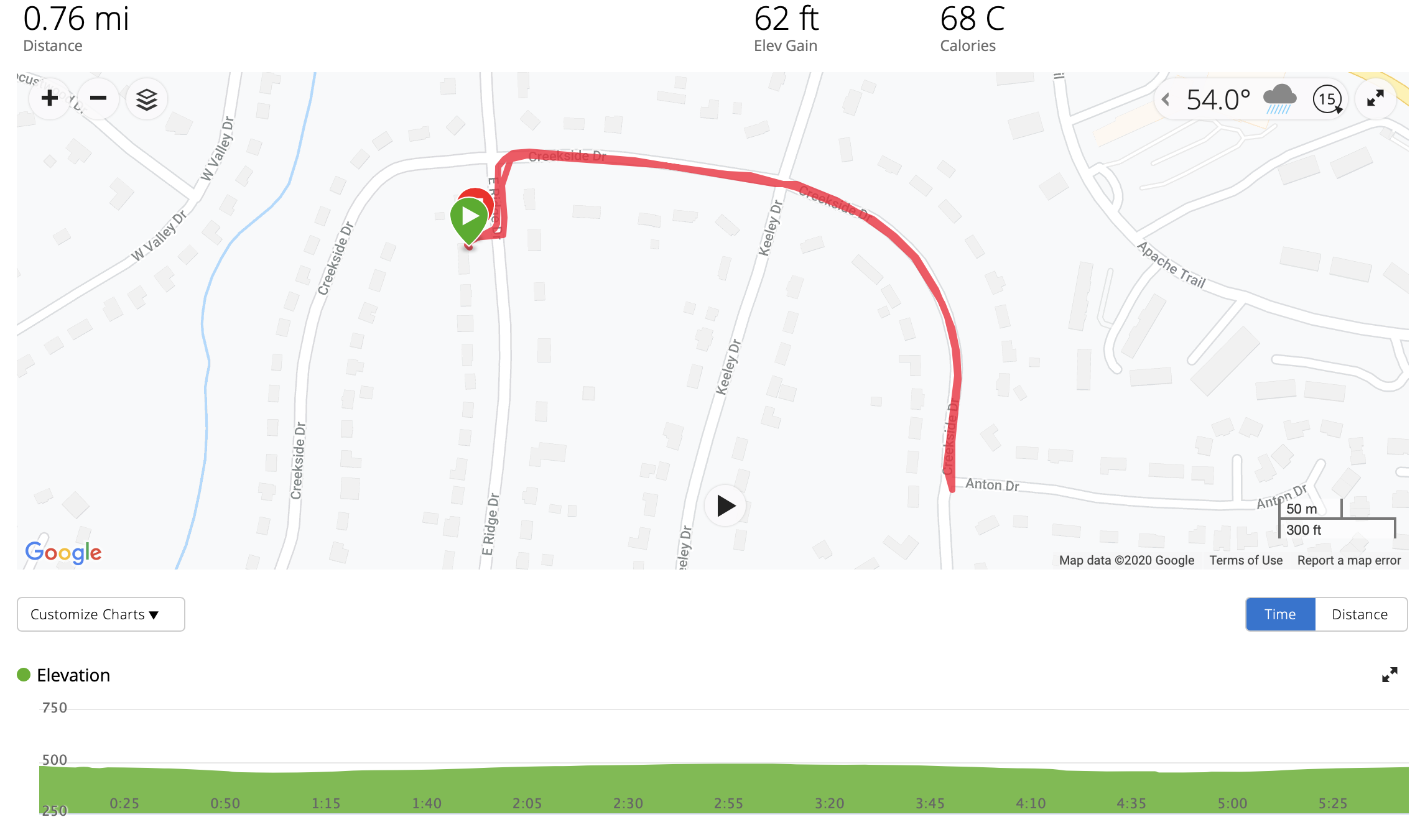Expand the Elevation chart
1420x840 pixels.
(x=1390, y=675)
